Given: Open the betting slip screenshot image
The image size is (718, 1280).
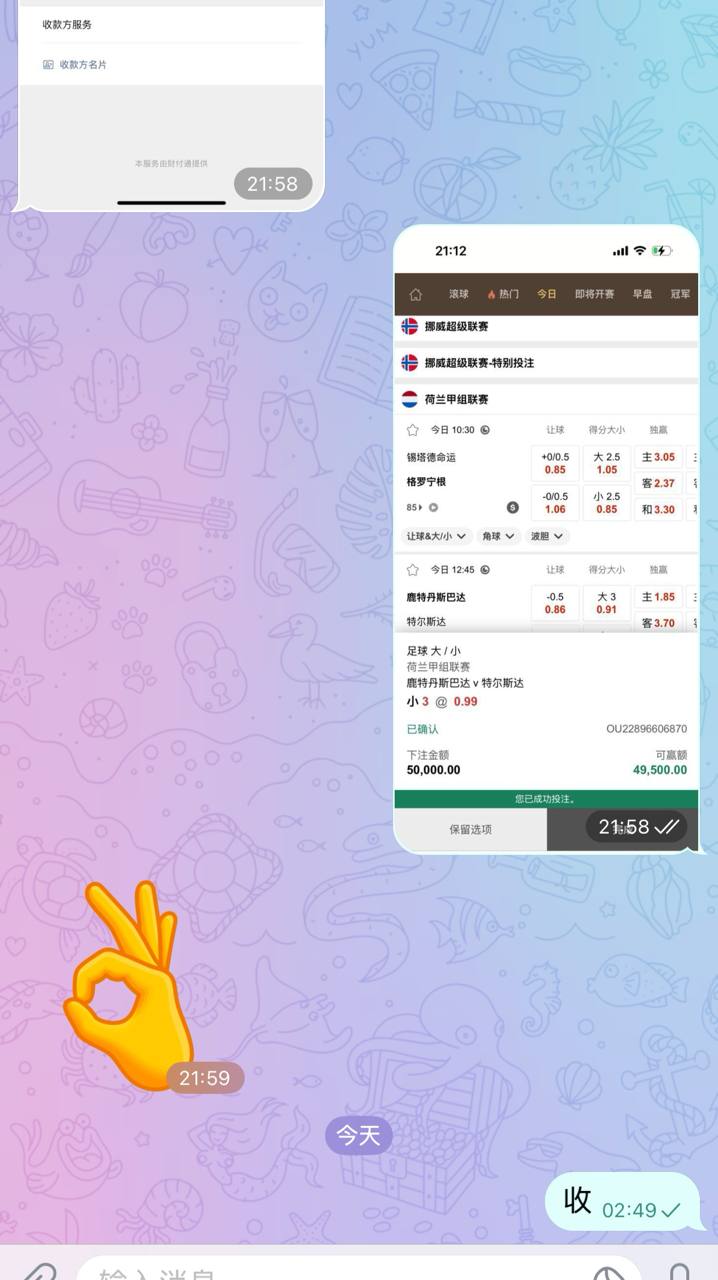Looking at the screenshot, I should click(546, 540).
